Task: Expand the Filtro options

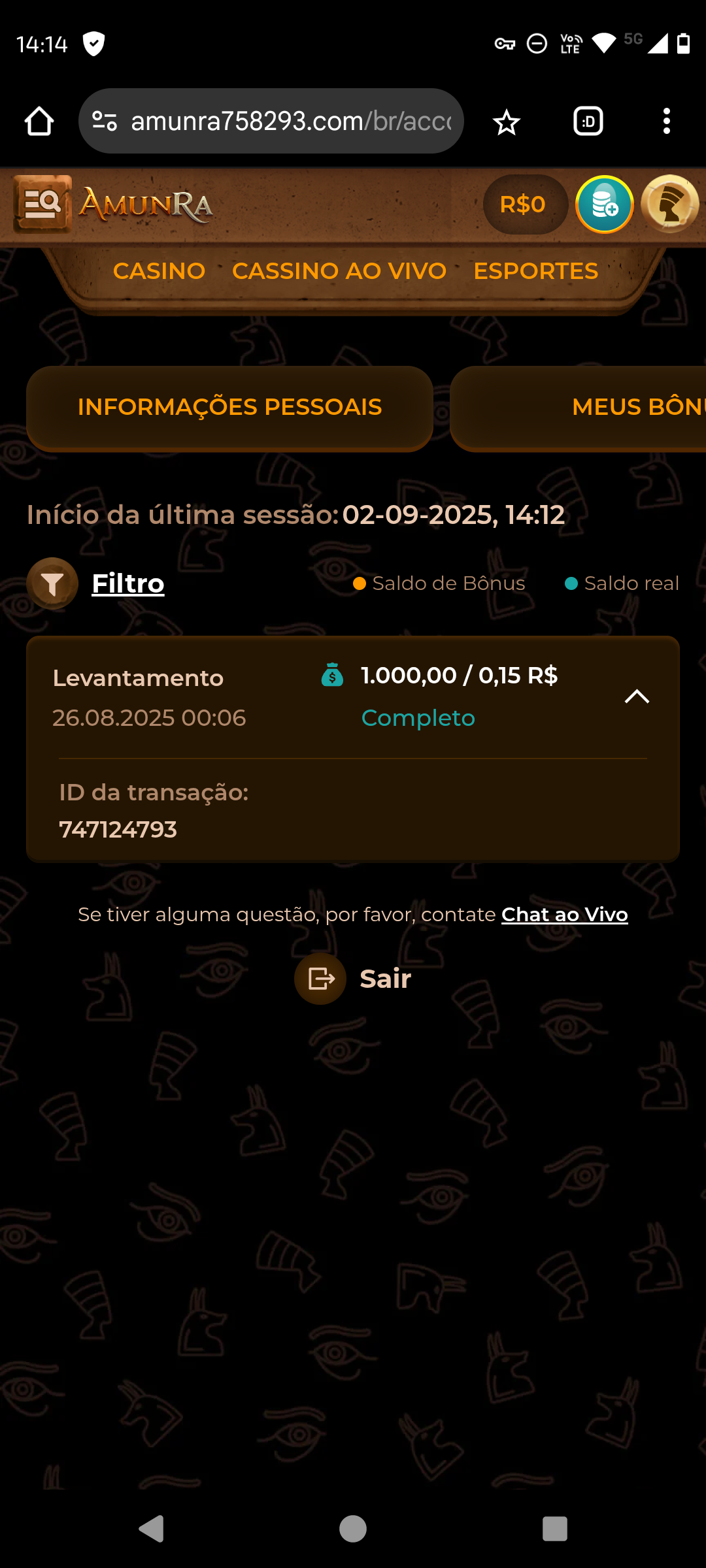Action: click(128, 583)
